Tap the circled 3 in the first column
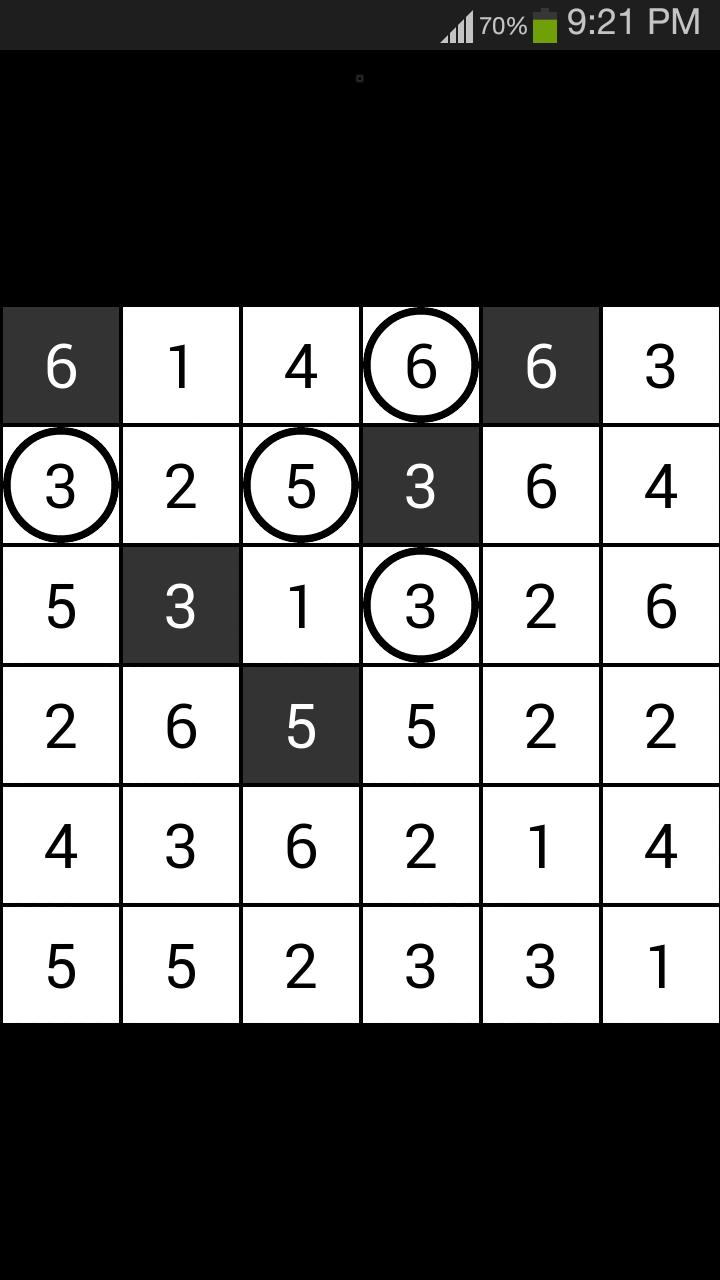720x1280 pixels. [60, 486]
